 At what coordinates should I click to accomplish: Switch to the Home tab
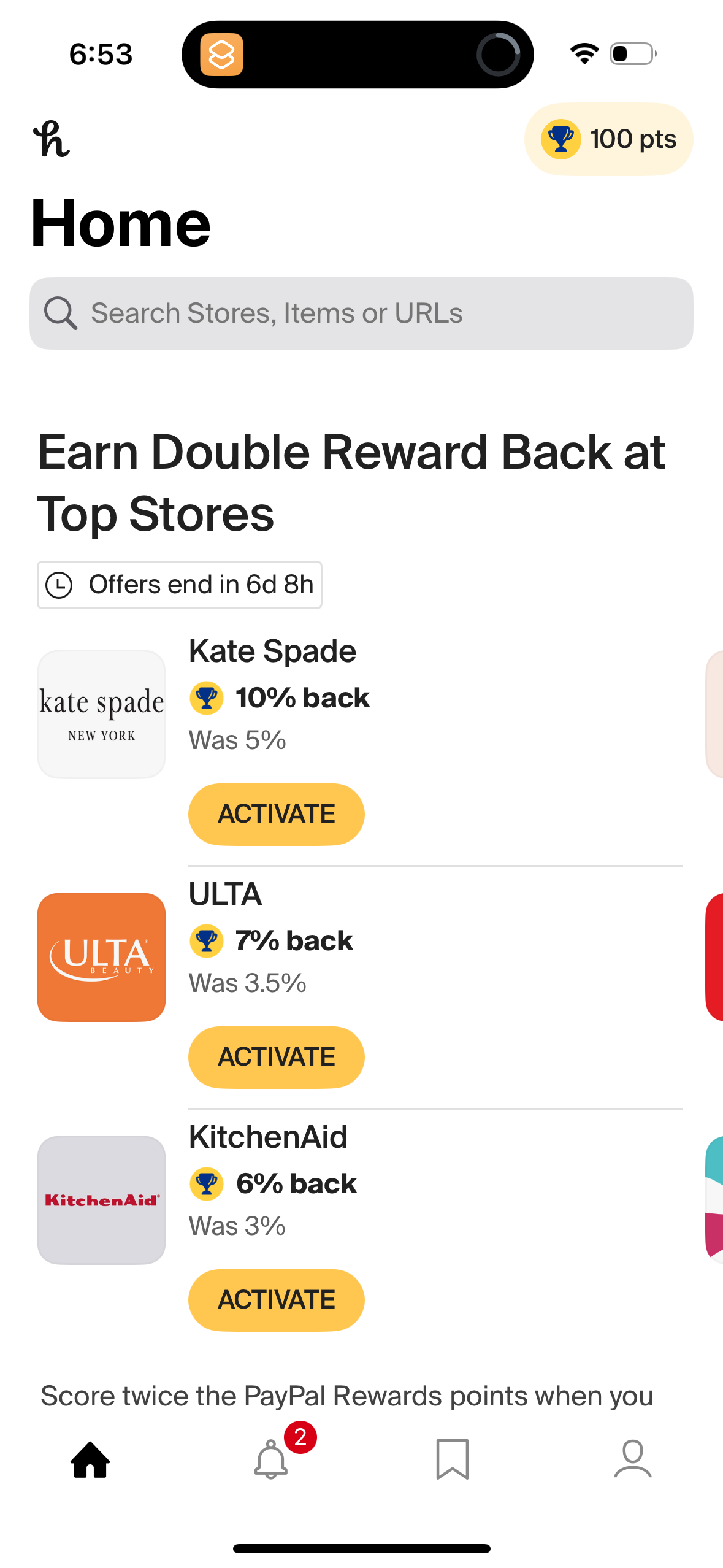[90, 1459]
